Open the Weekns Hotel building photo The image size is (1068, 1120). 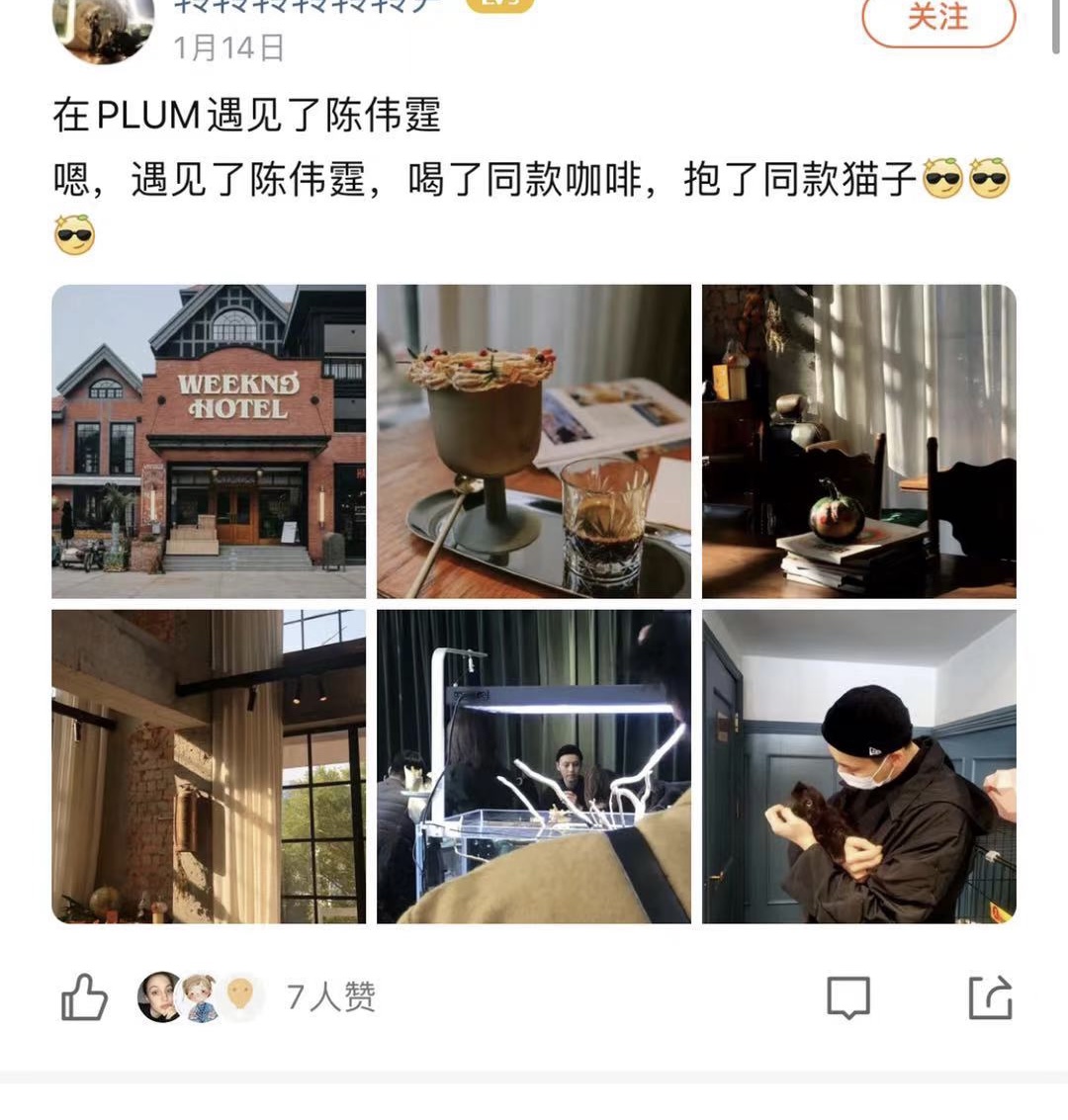pyautogui.click(x=209, y=441)
